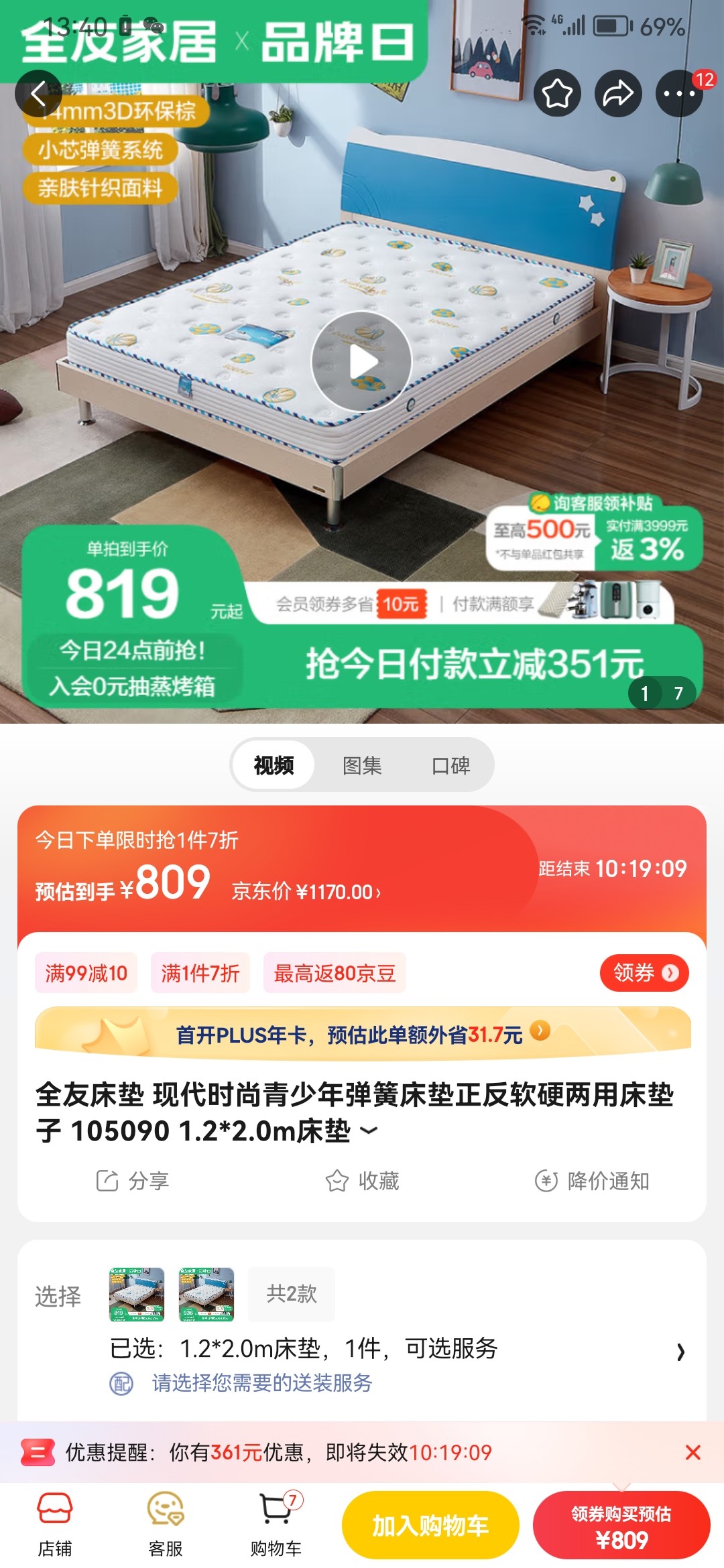Viewport: 724px width, 1568px height.
Task: Open the 已选 specification selection row
Action: point(396,1348)
